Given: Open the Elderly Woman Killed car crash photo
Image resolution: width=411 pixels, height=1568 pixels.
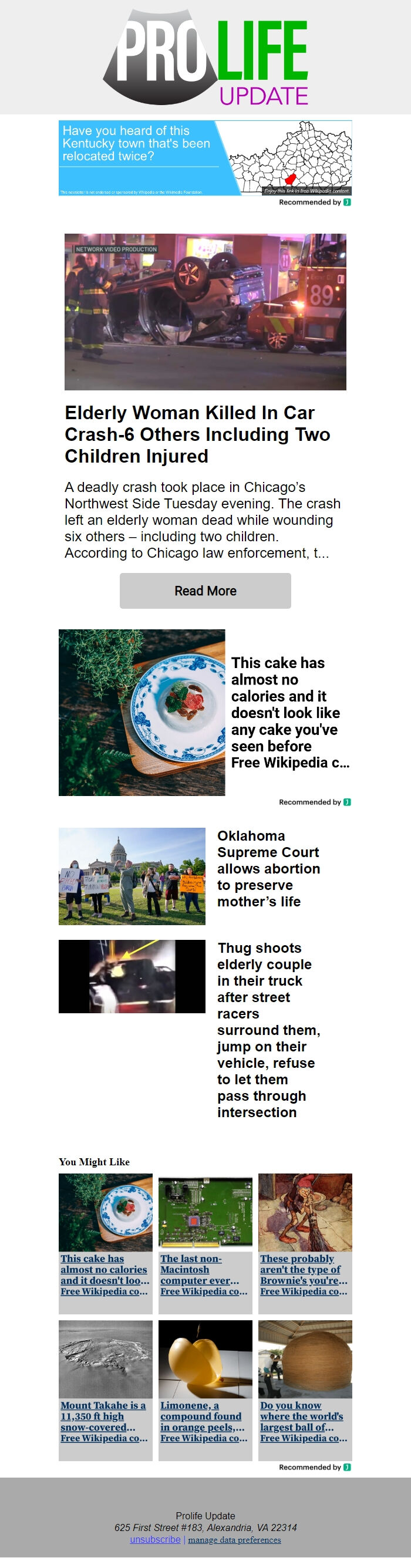Looking at the screenshot, I should 205,312.
